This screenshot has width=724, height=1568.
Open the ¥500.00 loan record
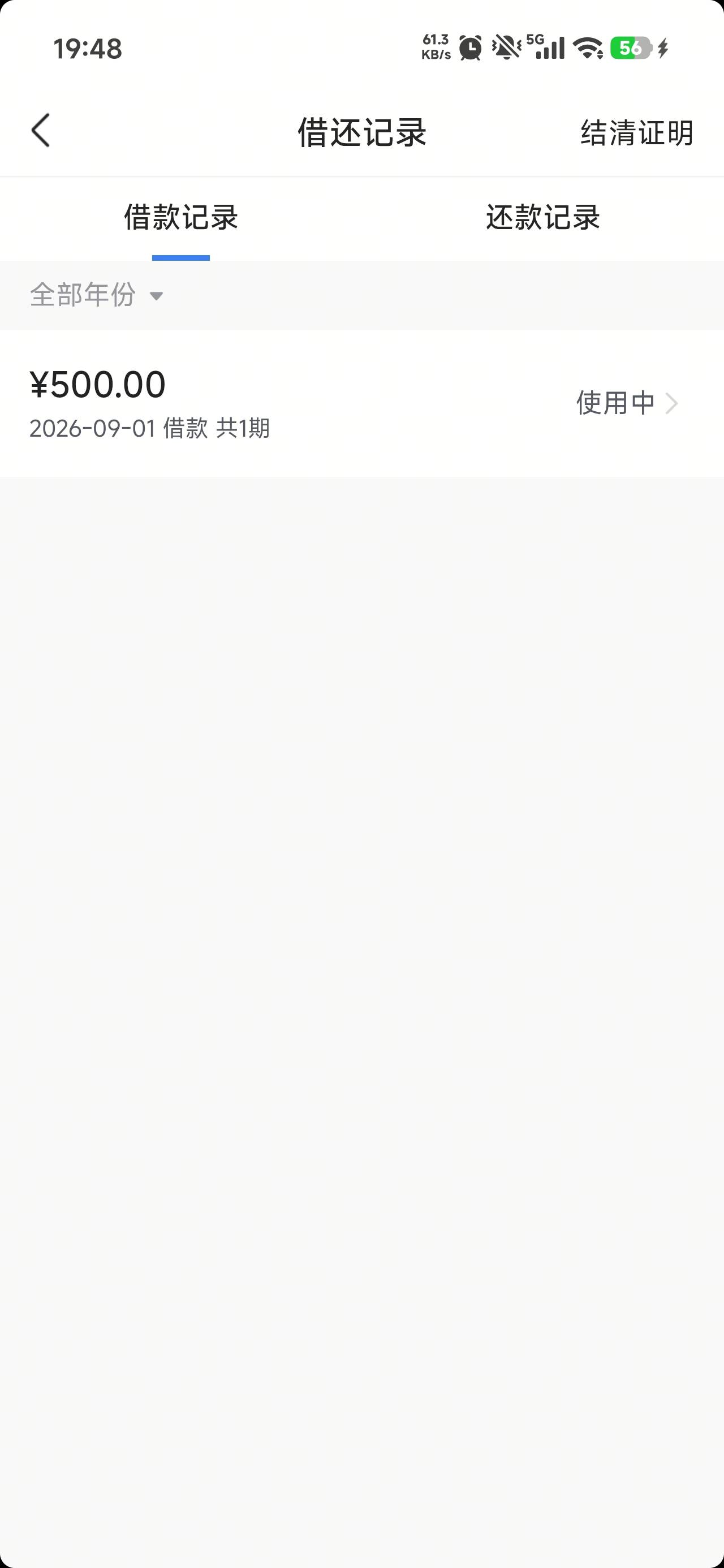[361, 403]
